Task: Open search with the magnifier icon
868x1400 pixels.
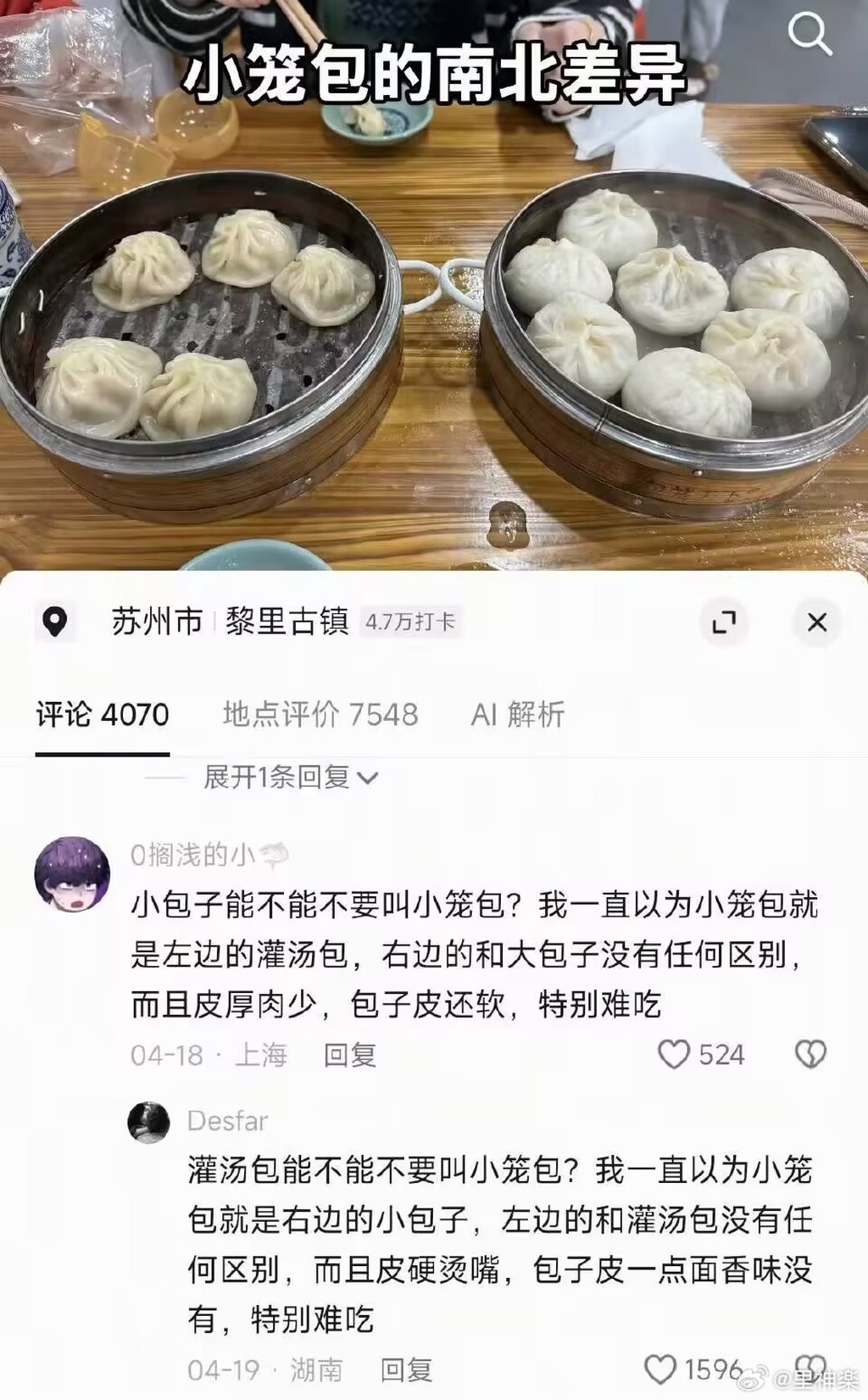Action: tap(810, 35)
